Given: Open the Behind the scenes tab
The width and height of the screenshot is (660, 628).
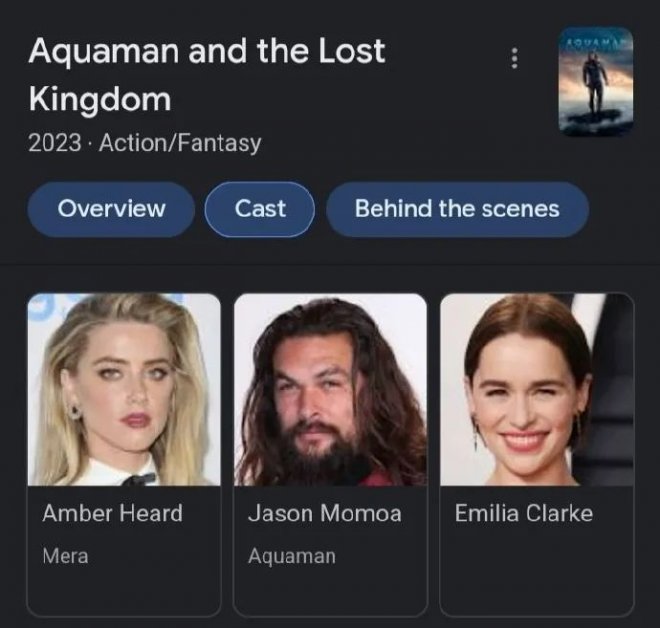Looking at the screenshot, I should (457, 209).
